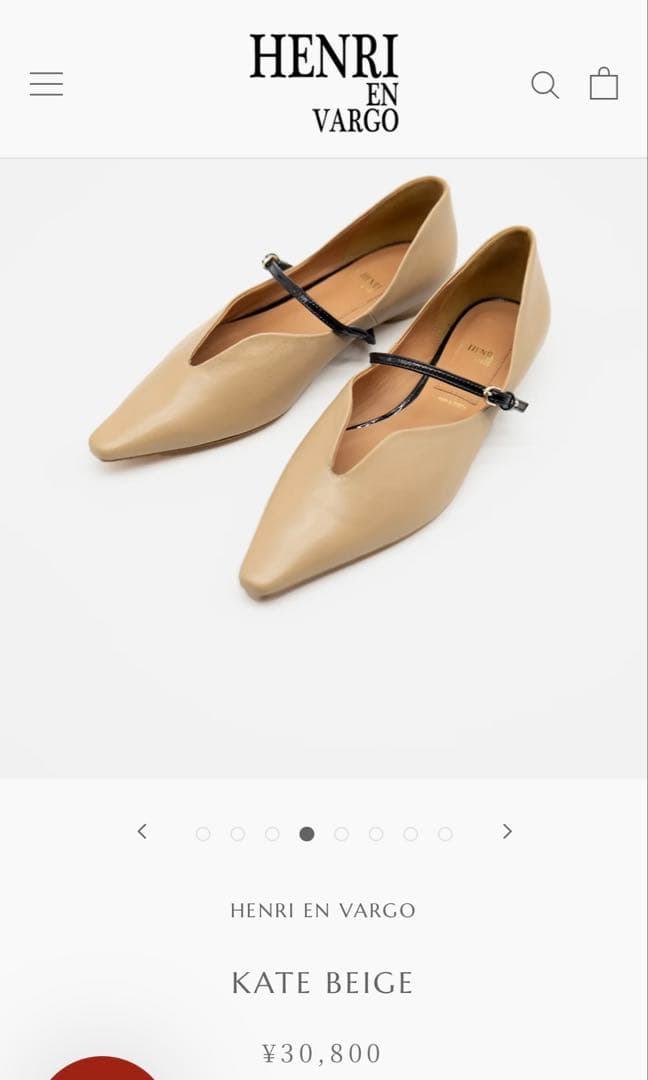
Task: Jump to the last image dot
Action: point(445,834)
